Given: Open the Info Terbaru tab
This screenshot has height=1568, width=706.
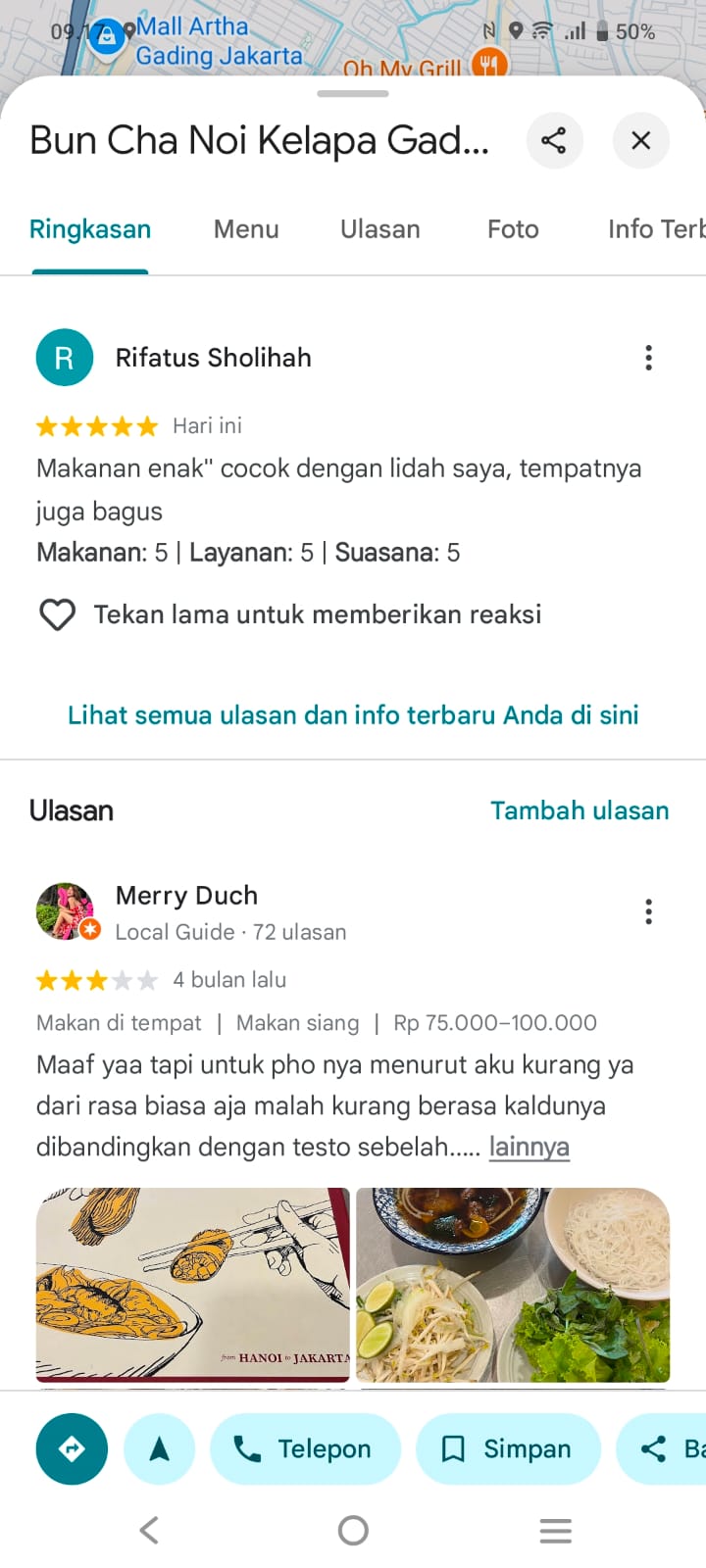Looking at the screenshot, I should [656, 229].
